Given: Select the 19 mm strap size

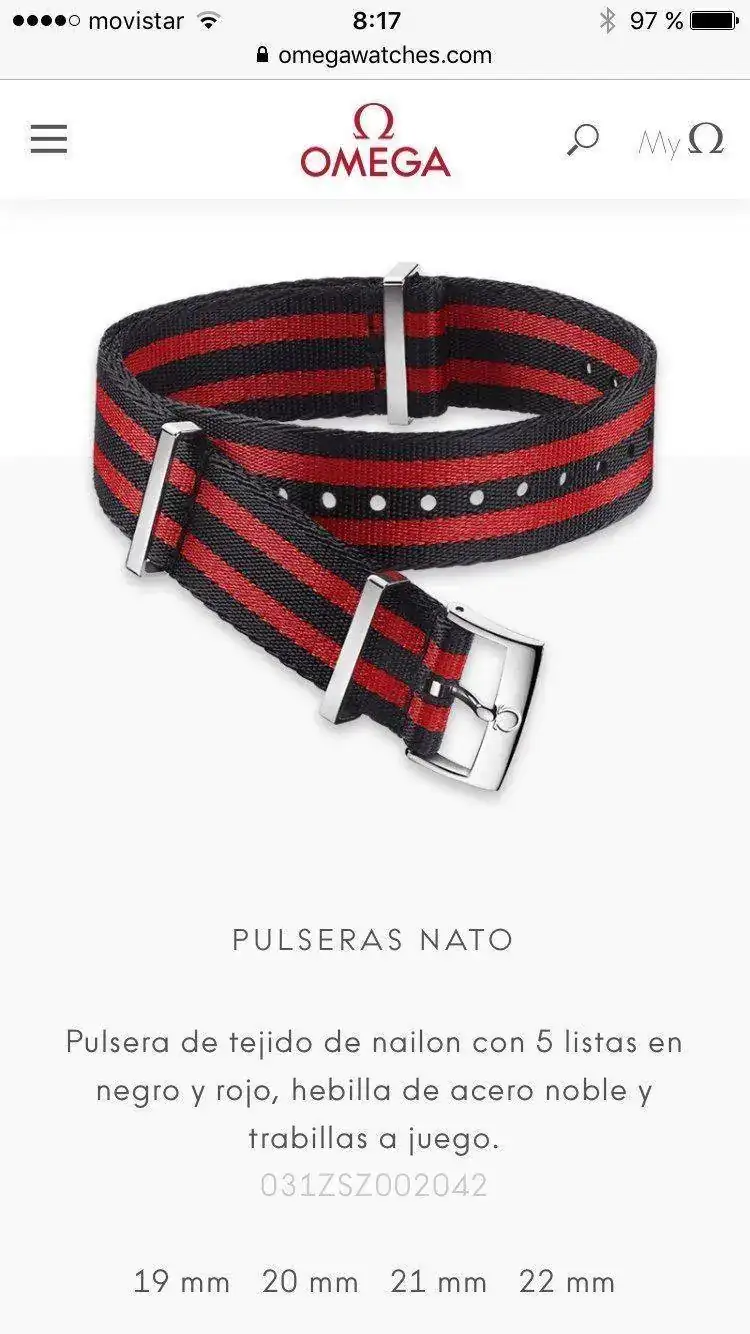Looking at the screenshot, I should click(x=181, y=1282).
